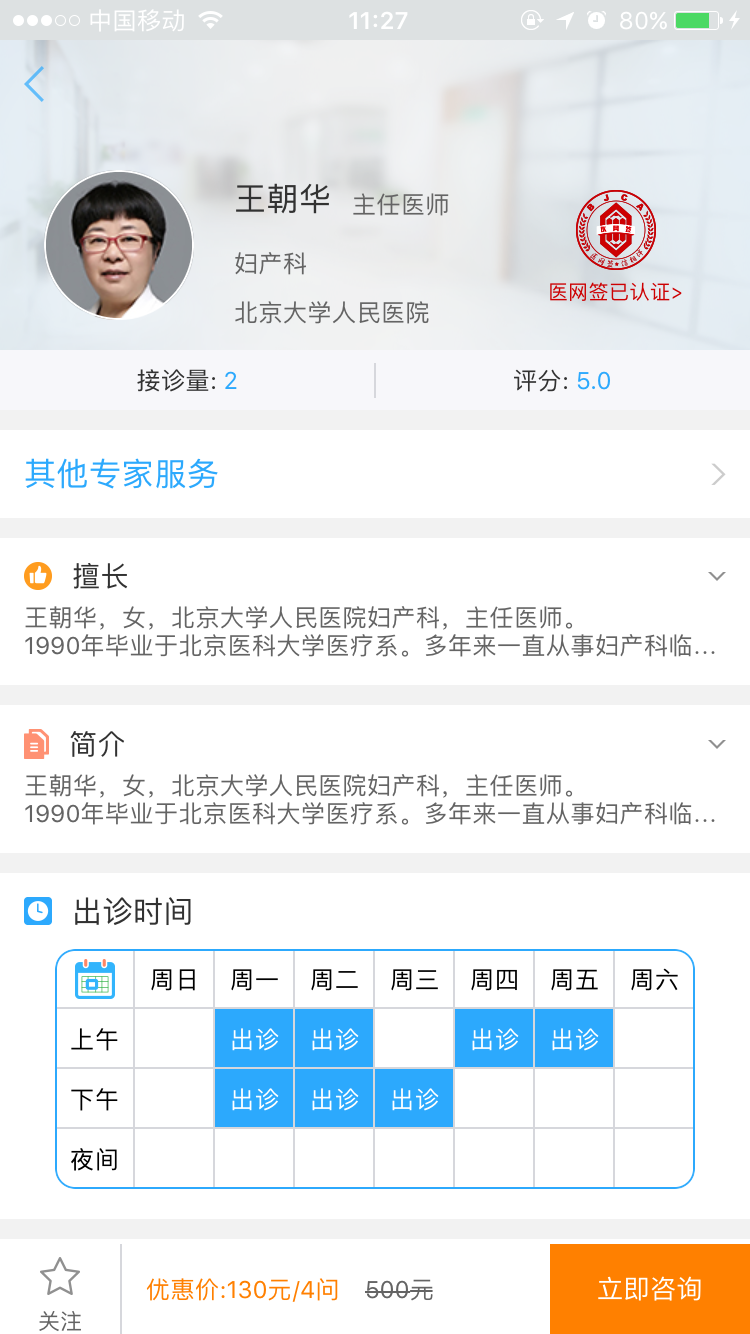750x1334 pixels.
Task: Open the 医网签已认证 certification link
Action: [615, 292]
